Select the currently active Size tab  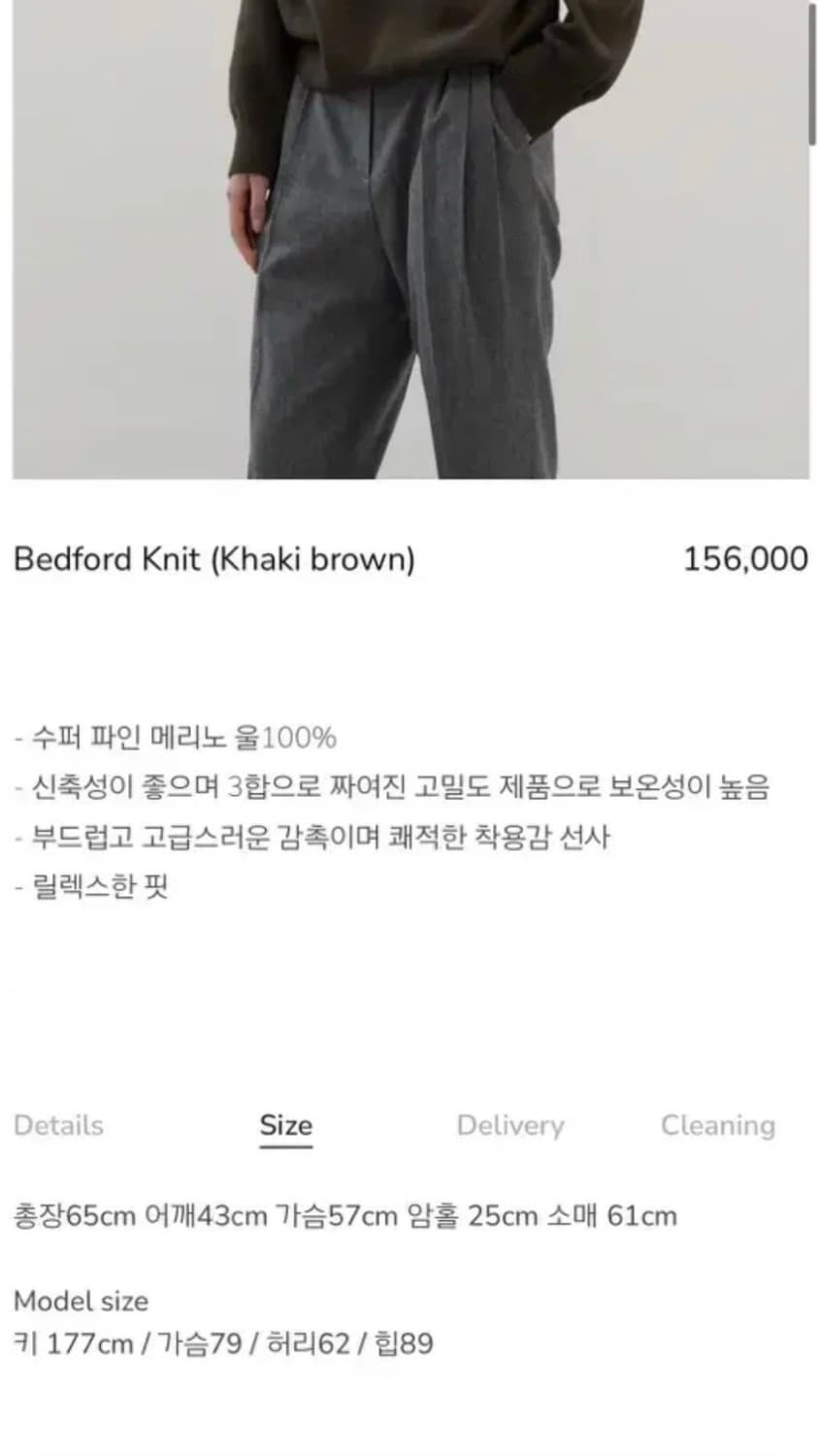[284, 1124]
